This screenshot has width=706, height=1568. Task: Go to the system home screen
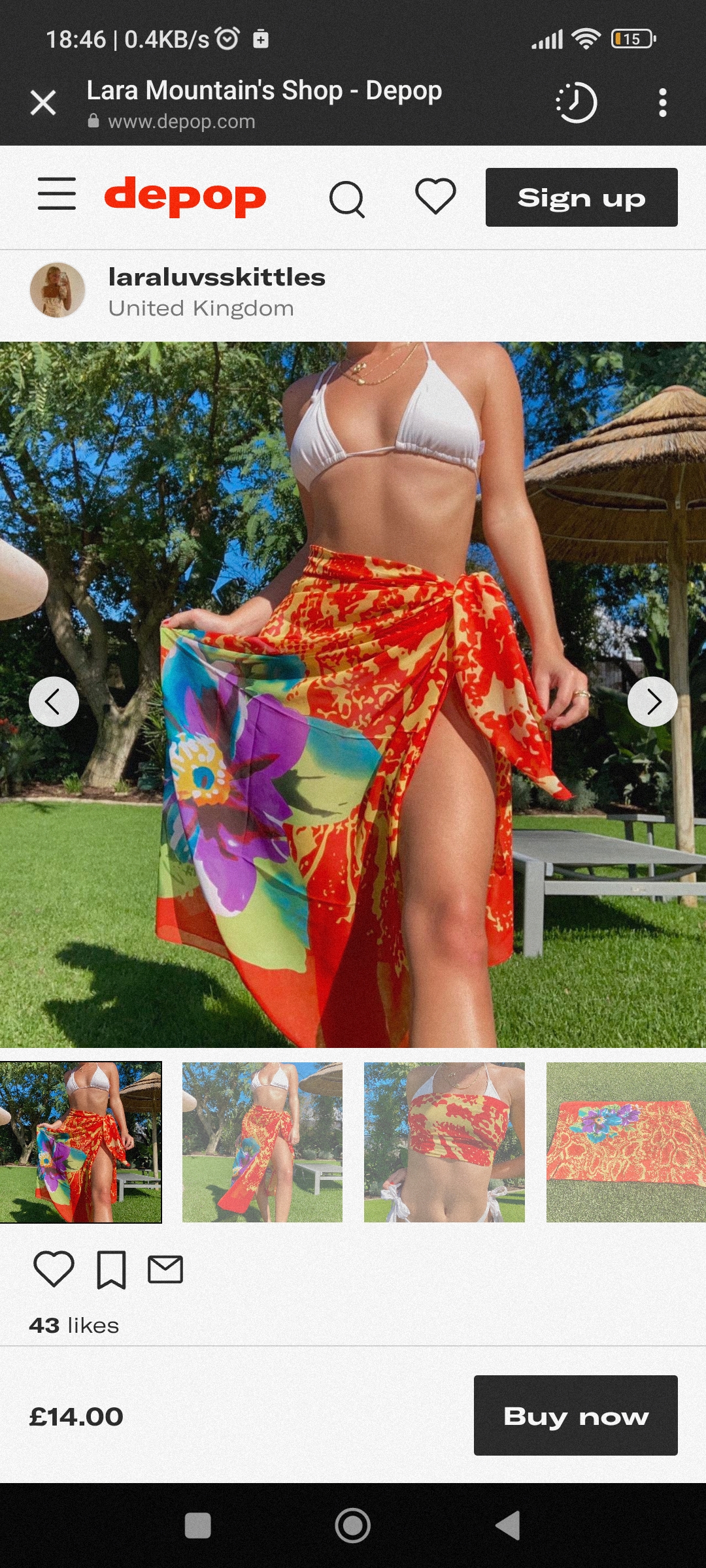tap(353, 1526)
